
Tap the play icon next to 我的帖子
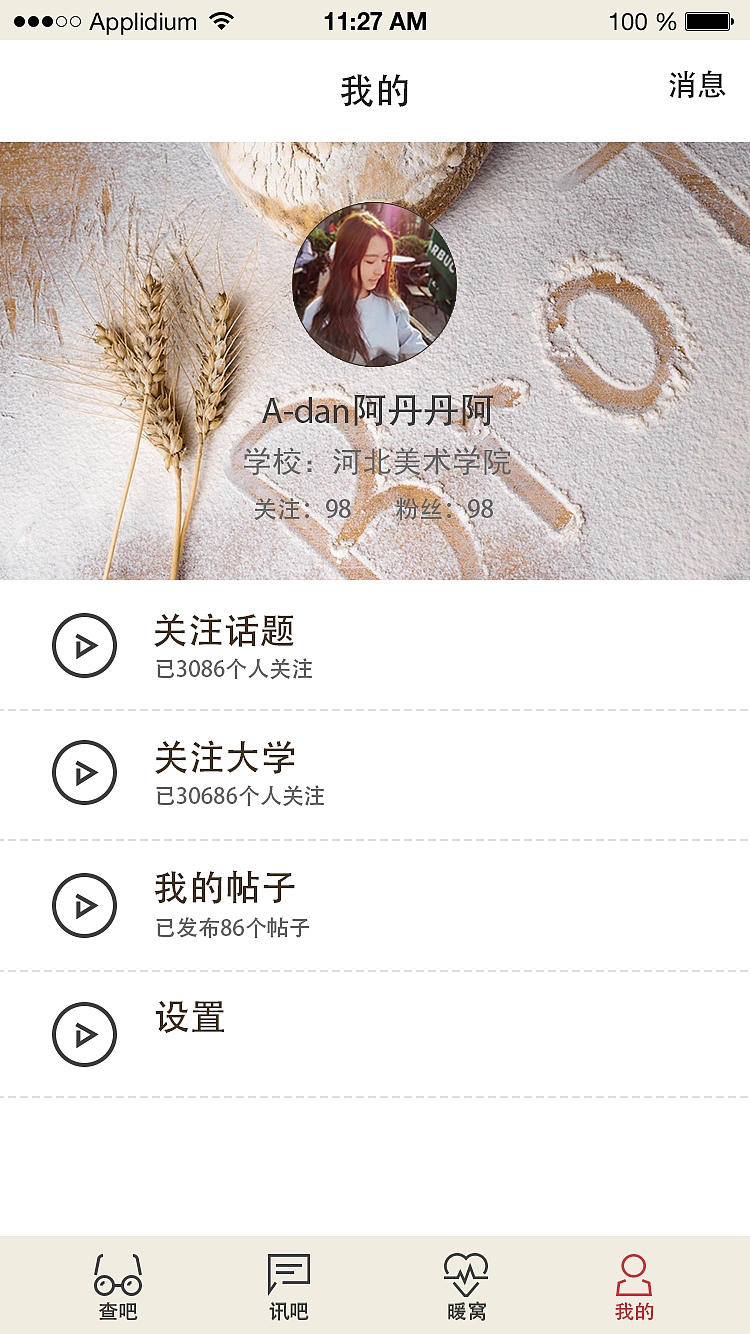pos(84,905)
